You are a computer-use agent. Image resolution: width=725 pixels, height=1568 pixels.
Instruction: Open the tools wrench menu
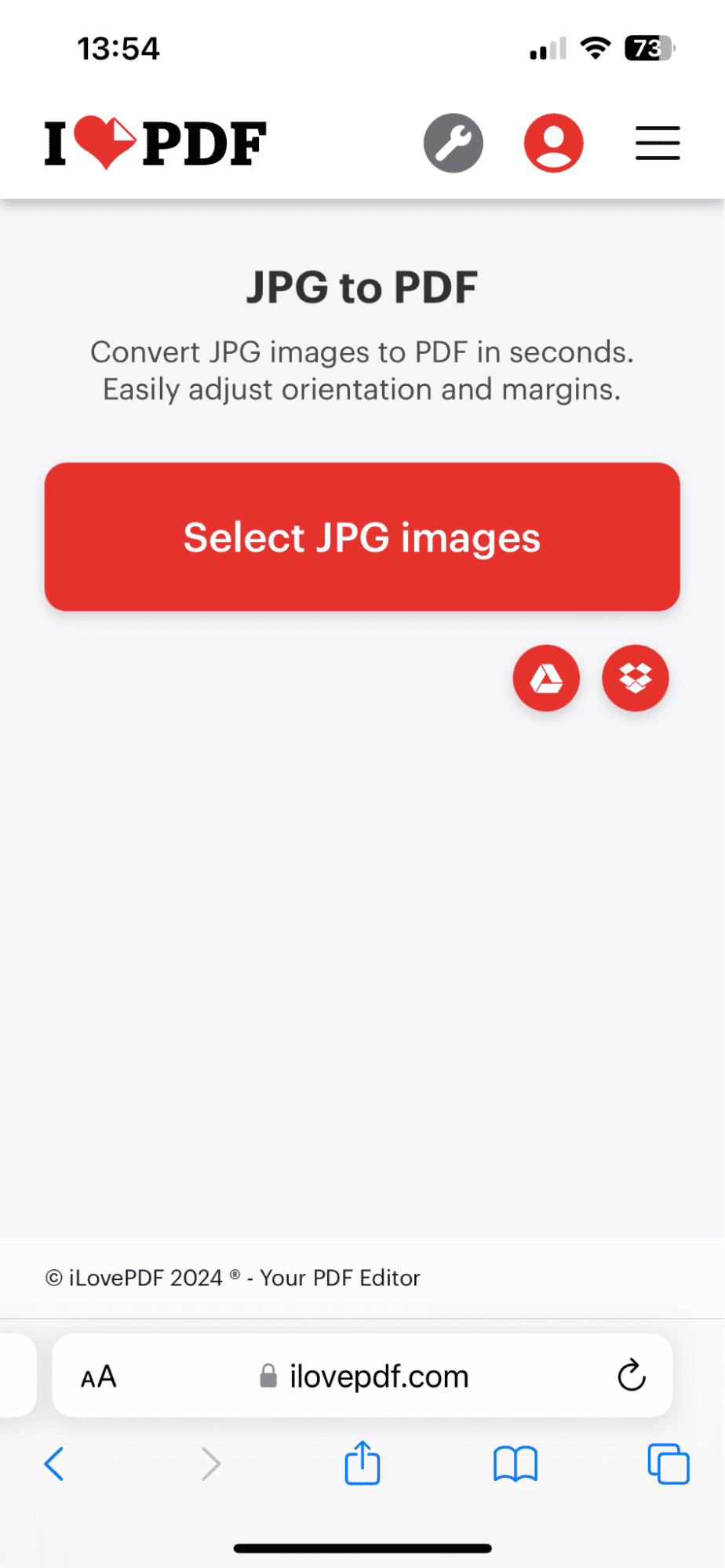coord(453,143)
